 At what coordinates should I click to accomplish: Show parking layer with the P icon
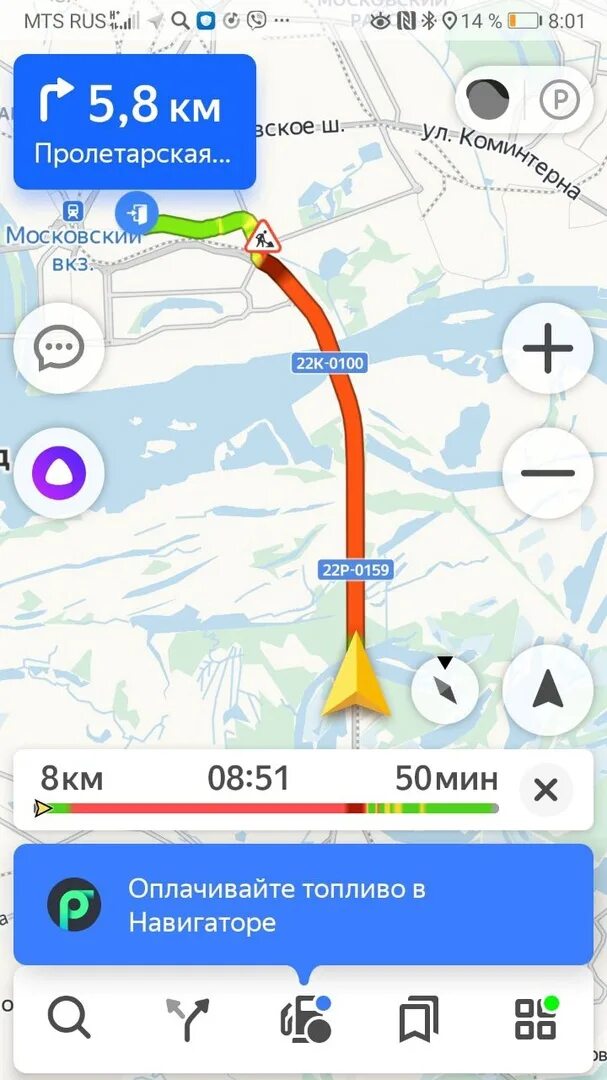pyautogui.click(x=559, y=101)
